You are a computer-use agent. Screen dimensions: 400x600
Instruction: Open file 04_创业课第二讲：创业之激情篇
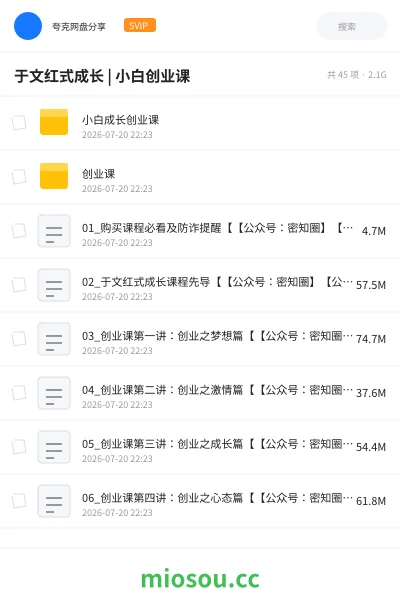pyautogui.click(x=200, y=393)
